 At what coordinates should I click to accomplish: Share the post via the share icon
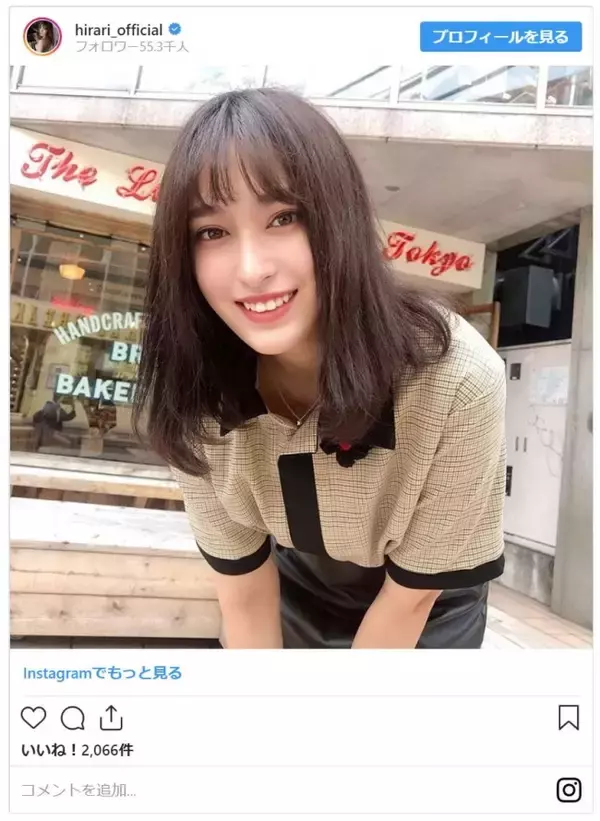tap(111, 718)
